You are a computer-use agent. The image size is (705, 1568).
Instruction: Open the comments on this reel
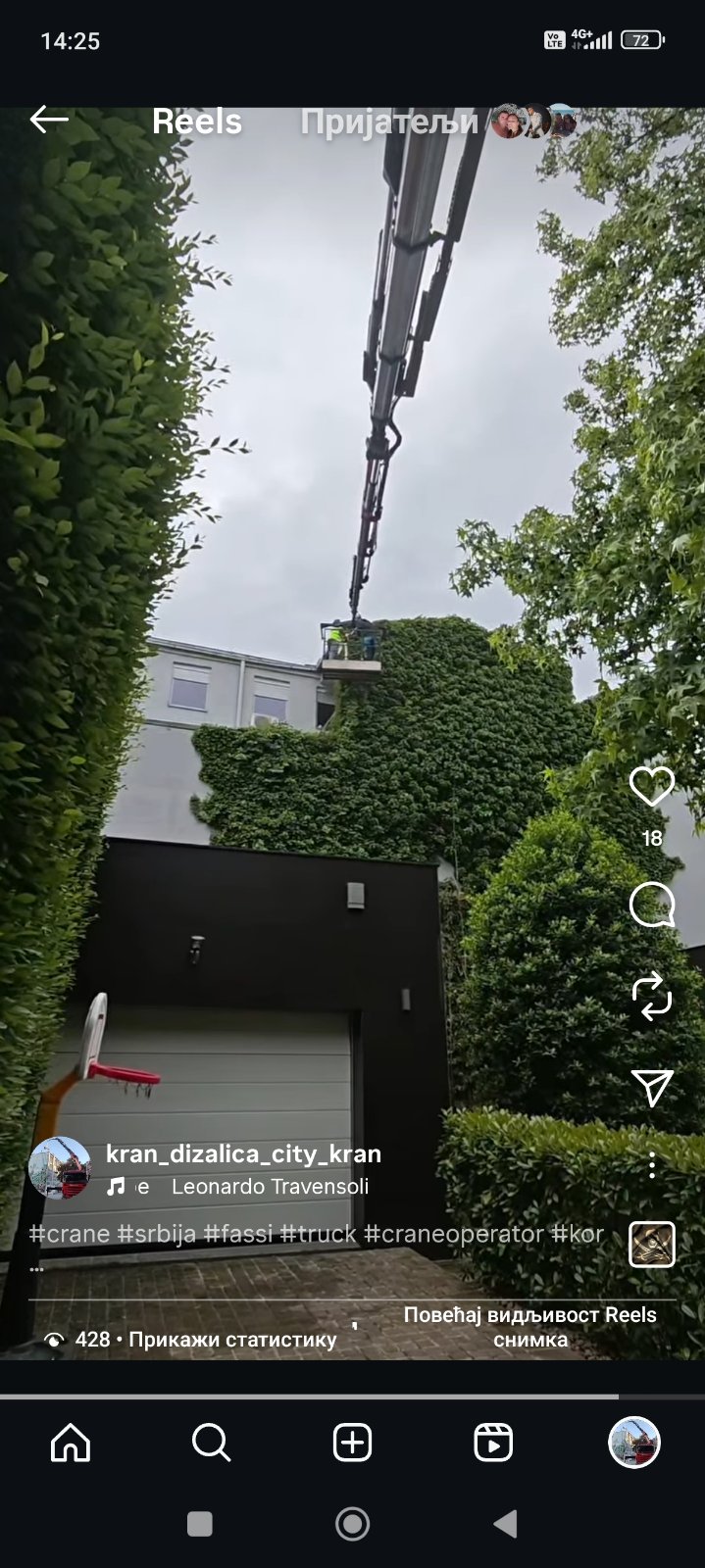652,905
